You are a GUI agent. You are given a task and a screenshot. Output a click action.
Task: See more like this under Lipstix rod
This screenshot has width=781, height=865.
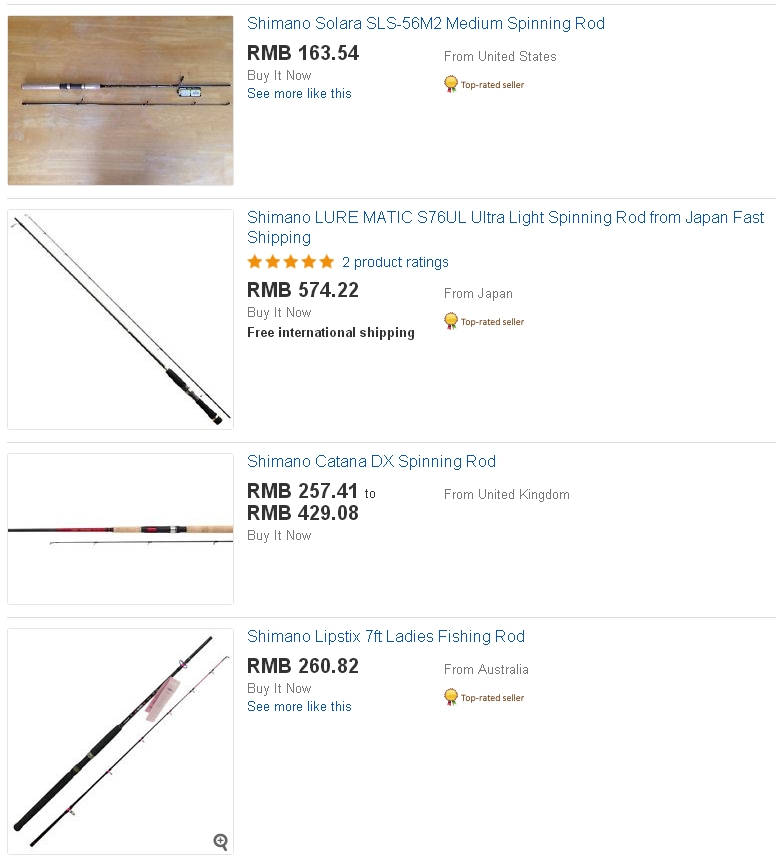click(x=299, y=707)
